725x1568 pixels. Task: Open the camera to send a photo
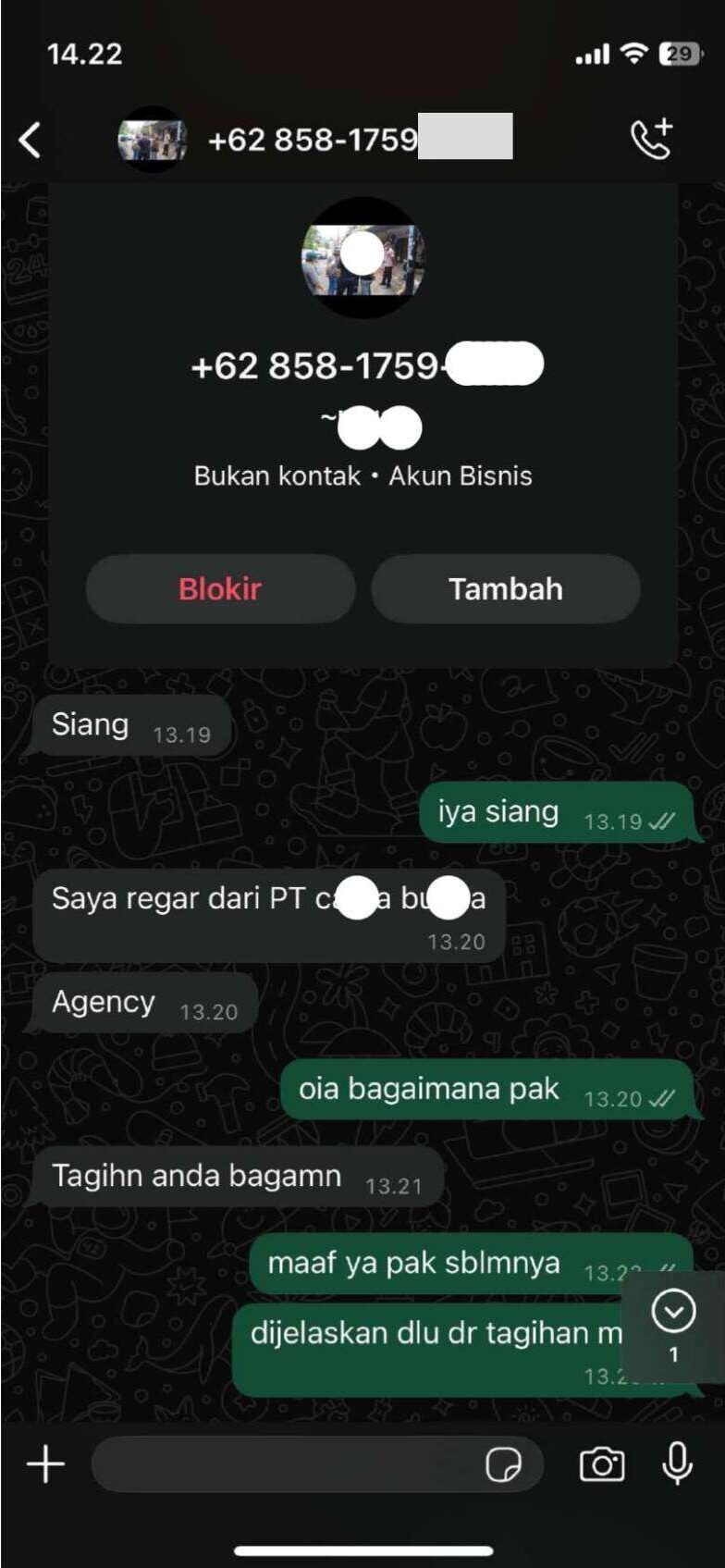coord(602,1464)
